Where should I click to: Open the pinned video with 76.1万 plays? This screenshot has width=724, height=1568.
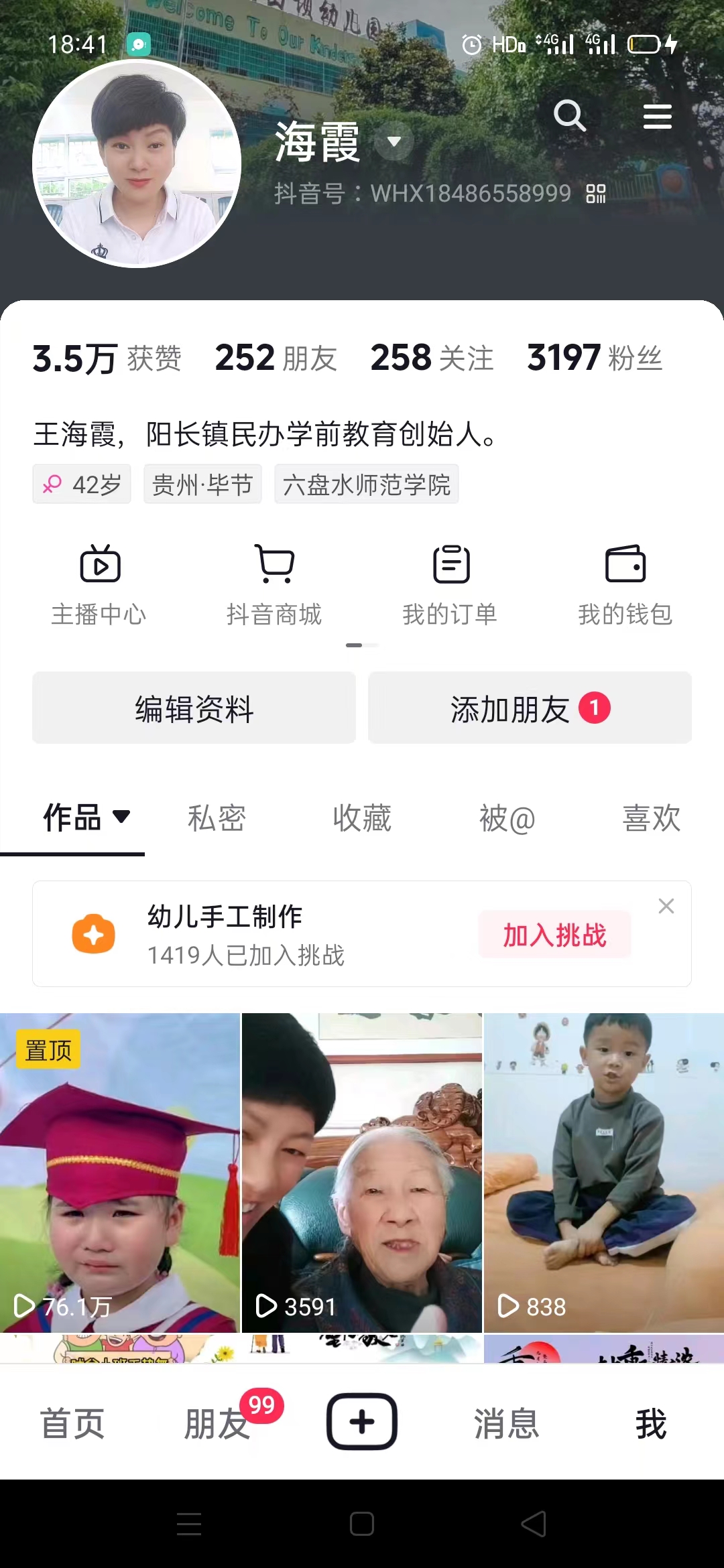(x=119, y=1173)
